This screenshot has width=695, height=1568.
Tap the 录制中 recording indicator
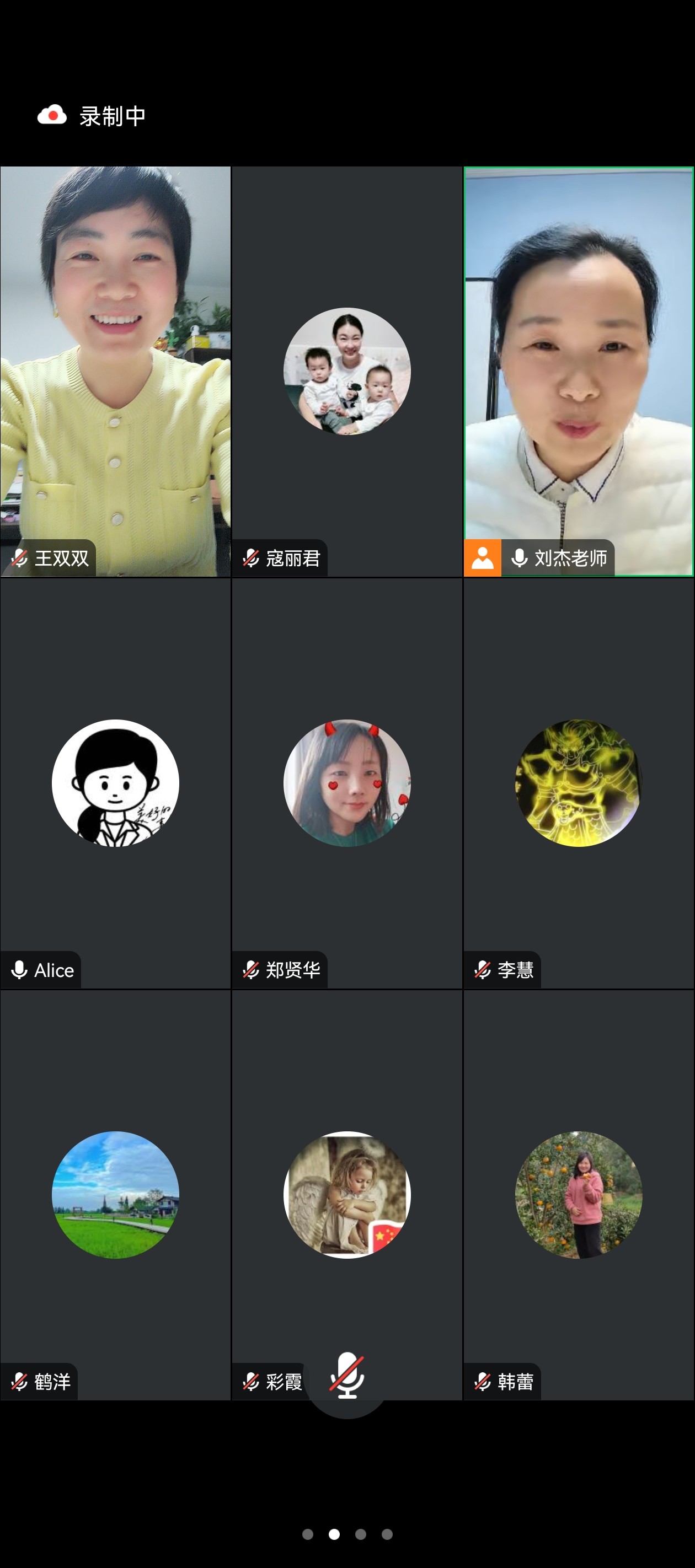(x=93, y=116)
